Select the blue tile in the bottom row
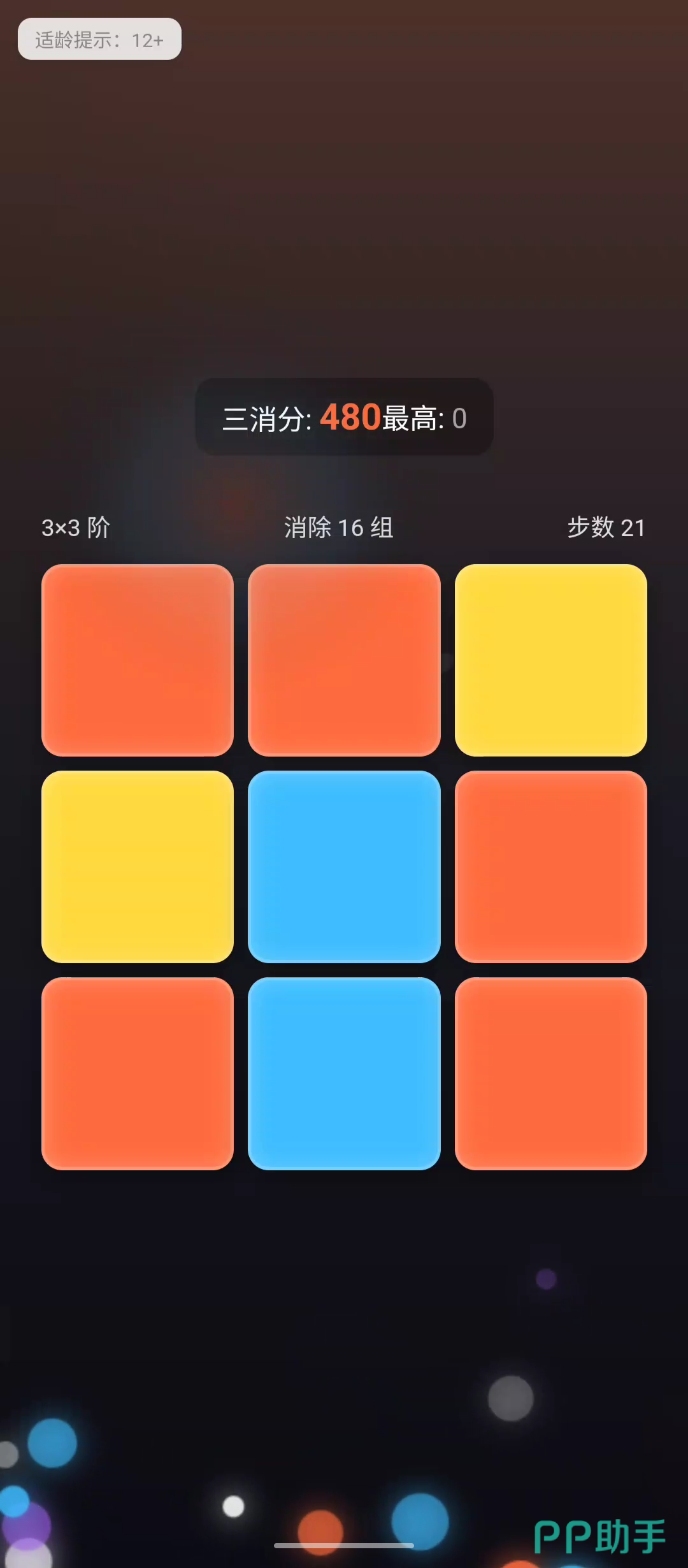The image size is (688, 1568). 344,1073
